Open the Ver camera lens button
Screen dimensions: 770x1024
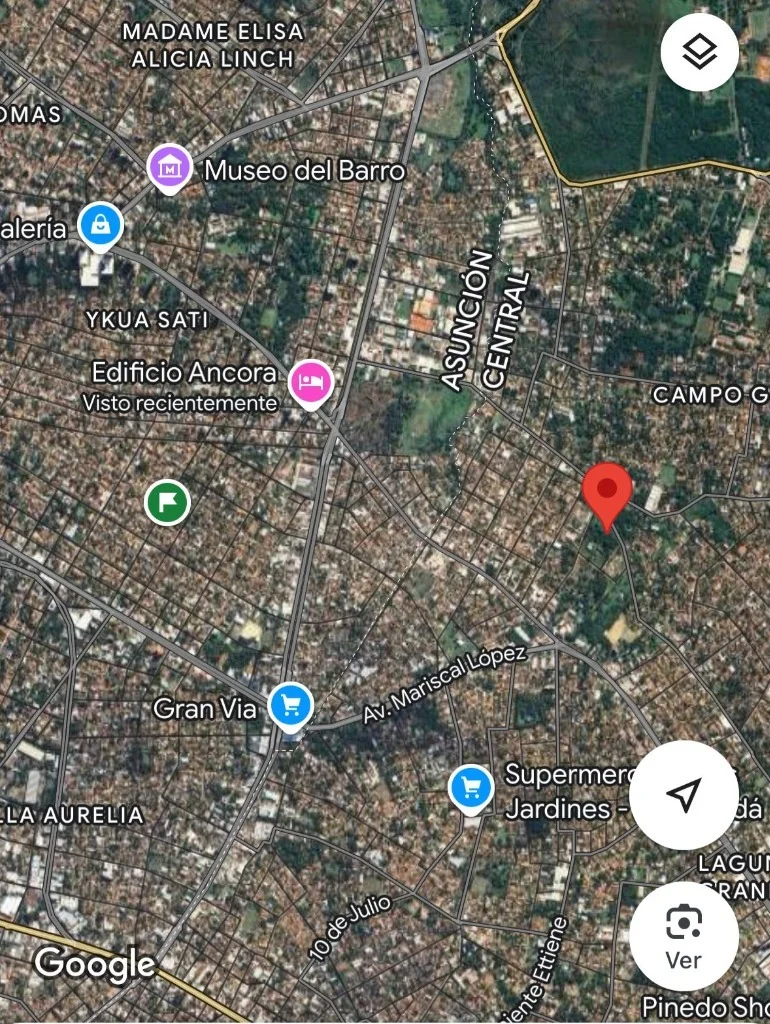[x=684, y=936]
